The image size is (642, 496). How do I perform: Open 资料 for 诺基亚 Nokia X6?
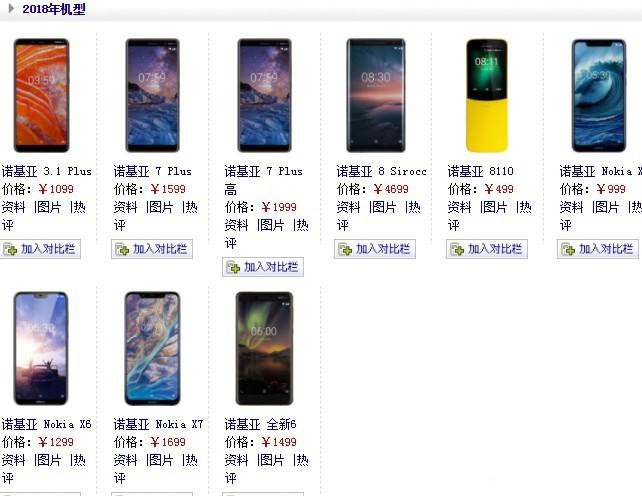pos(14,460)
